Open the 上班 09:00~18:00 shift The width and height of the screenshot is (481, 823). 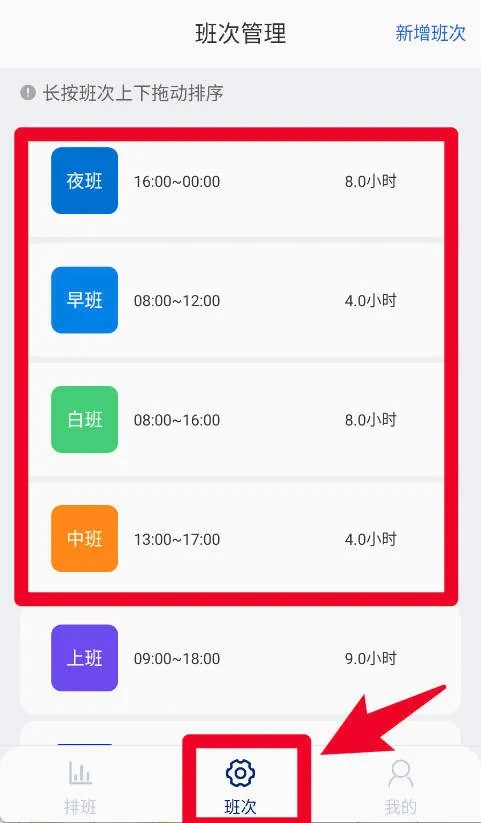coord(240,658)
